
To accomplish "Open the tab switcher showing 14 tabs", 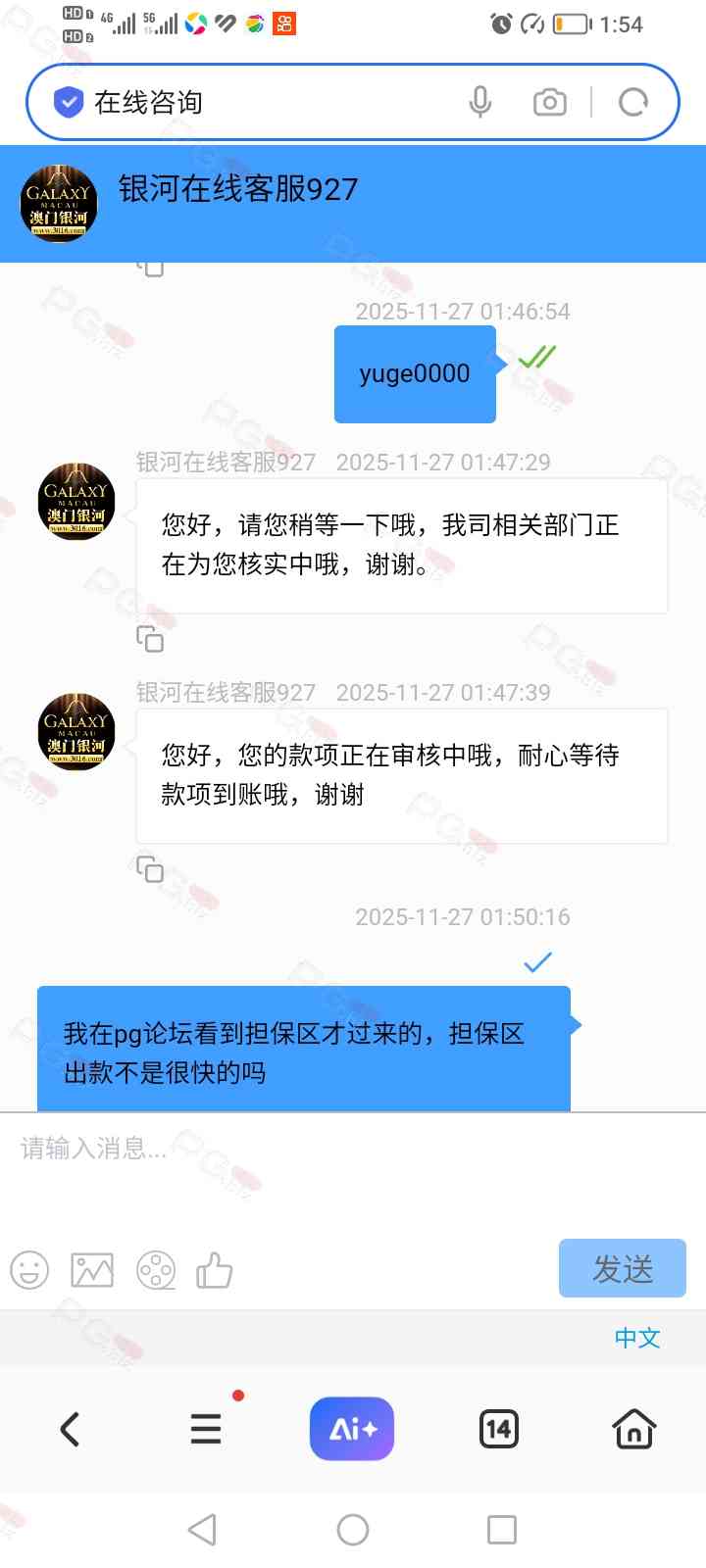I will pos(498,1429).
